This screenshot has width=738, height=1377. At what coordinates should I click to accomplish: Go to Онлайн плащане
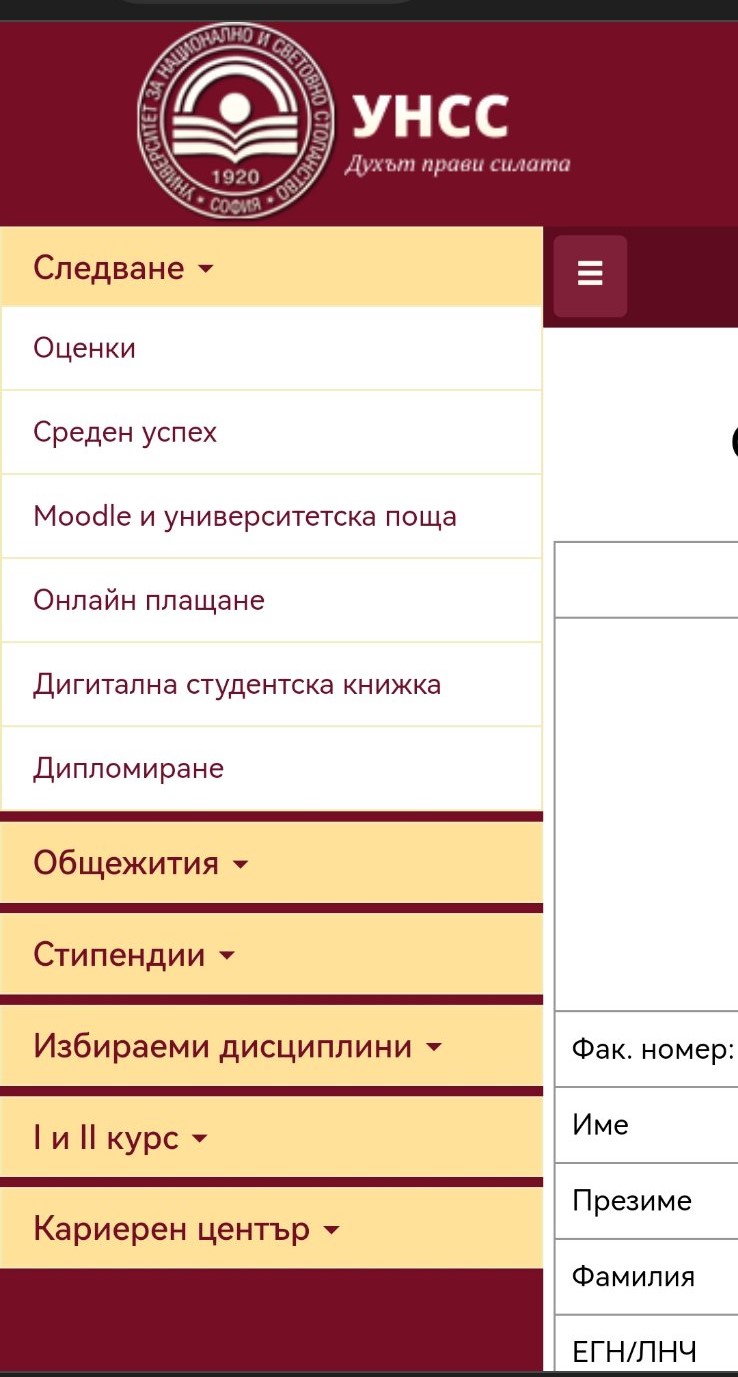271,600
